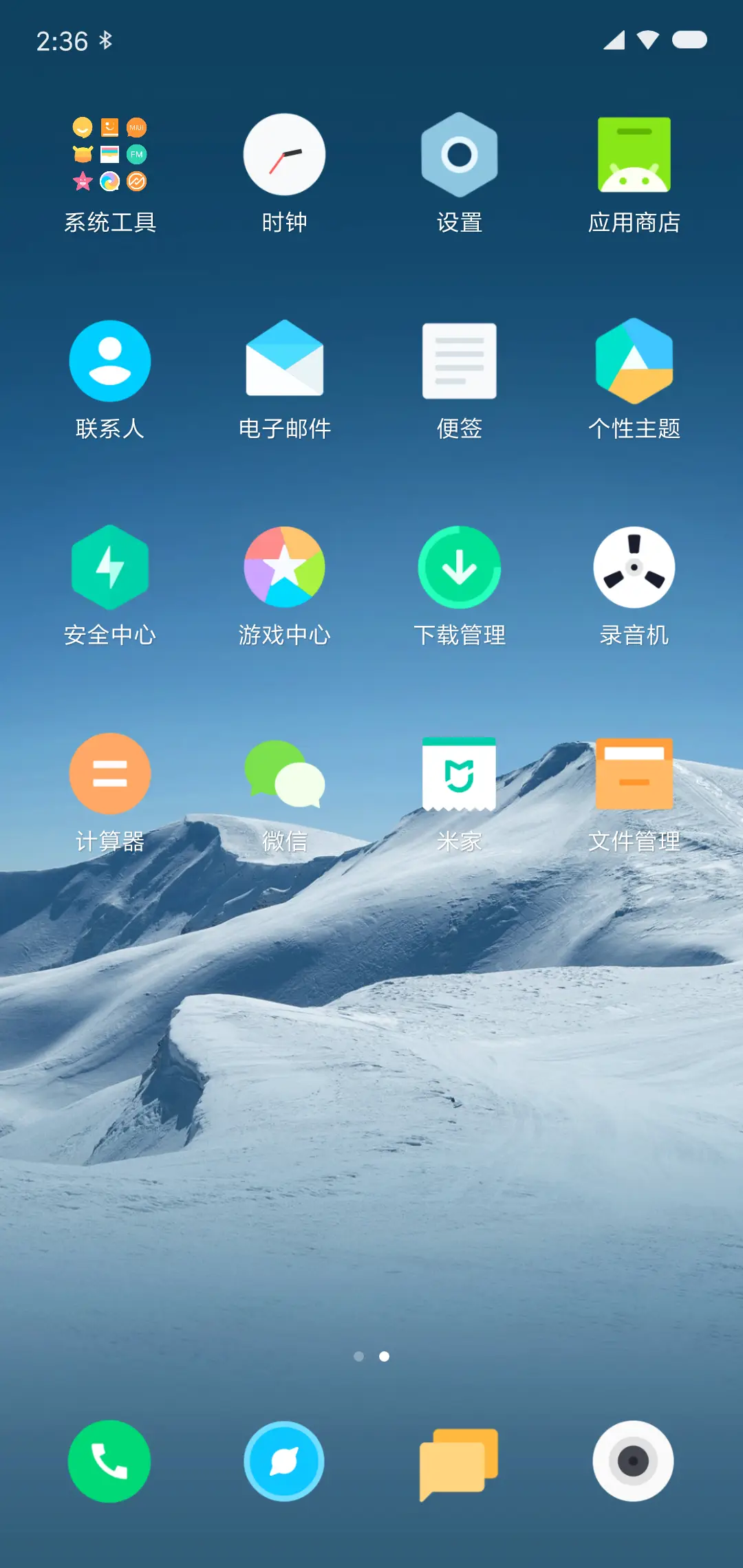Open 应用商店 app store
The height and width of the screenshot is (1568, 743).
click(634, 155)
